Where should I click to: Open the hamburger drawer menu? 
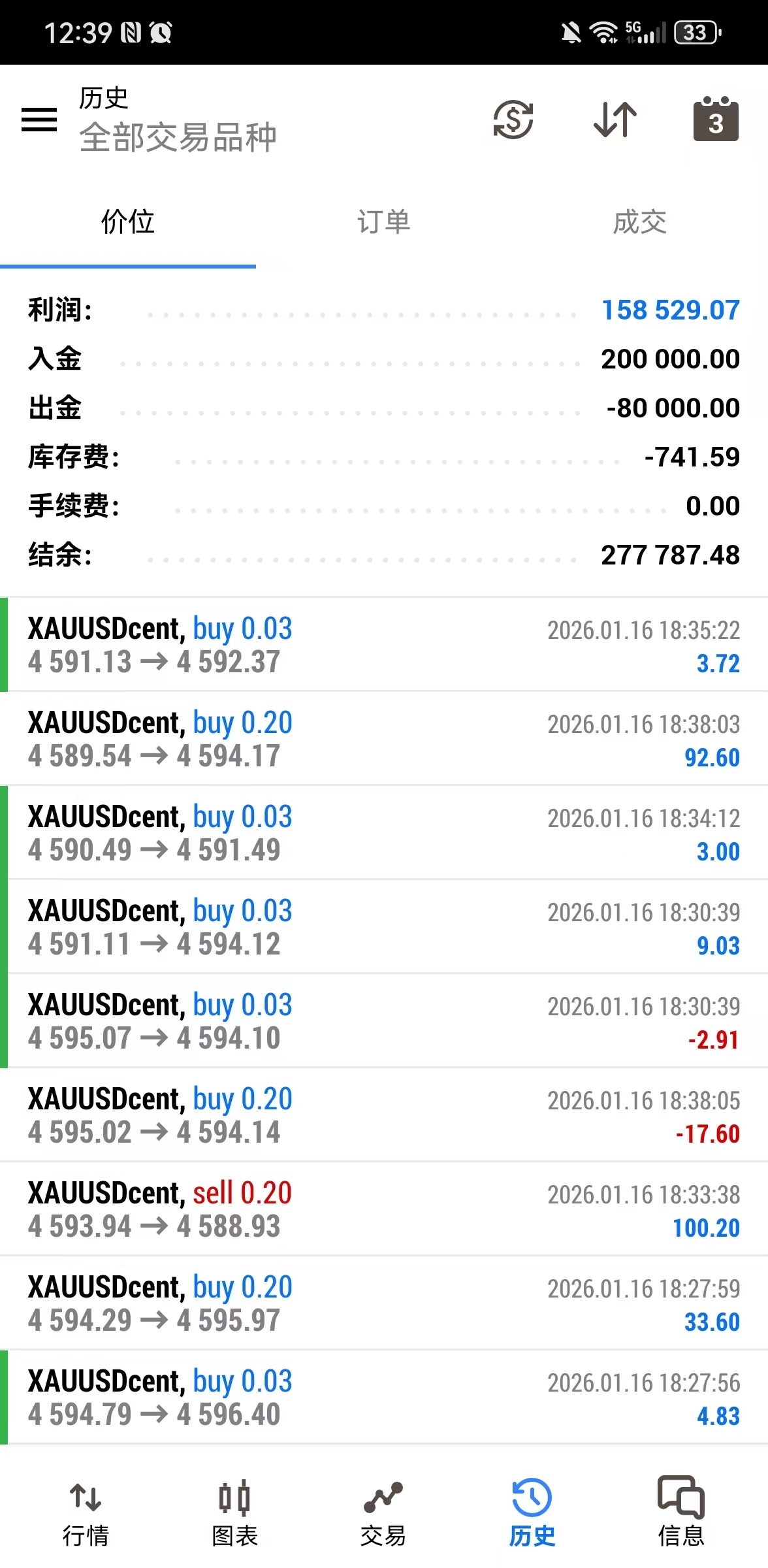click(39, 120)
